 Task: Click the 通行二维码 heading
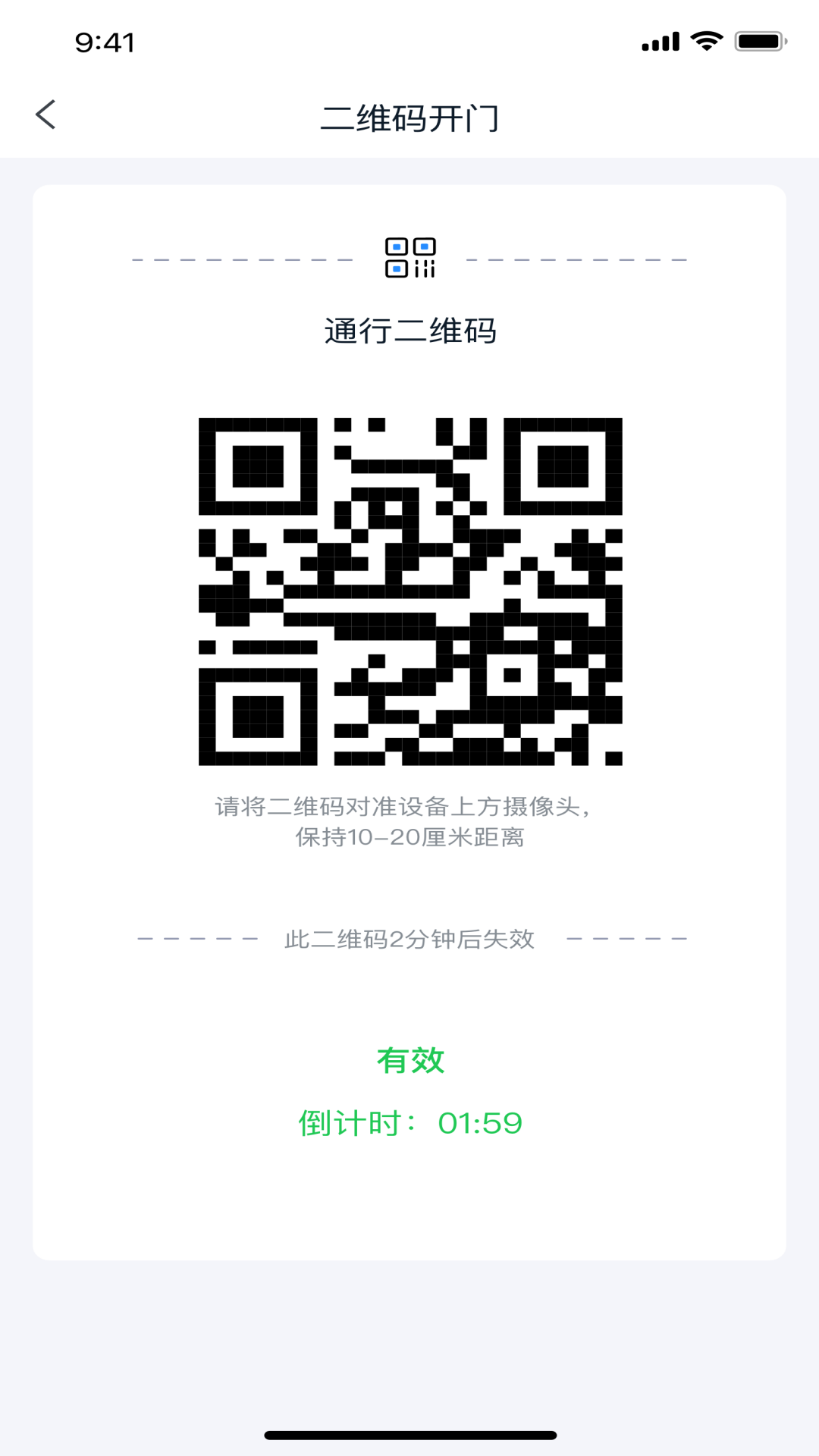coord(409,330)
